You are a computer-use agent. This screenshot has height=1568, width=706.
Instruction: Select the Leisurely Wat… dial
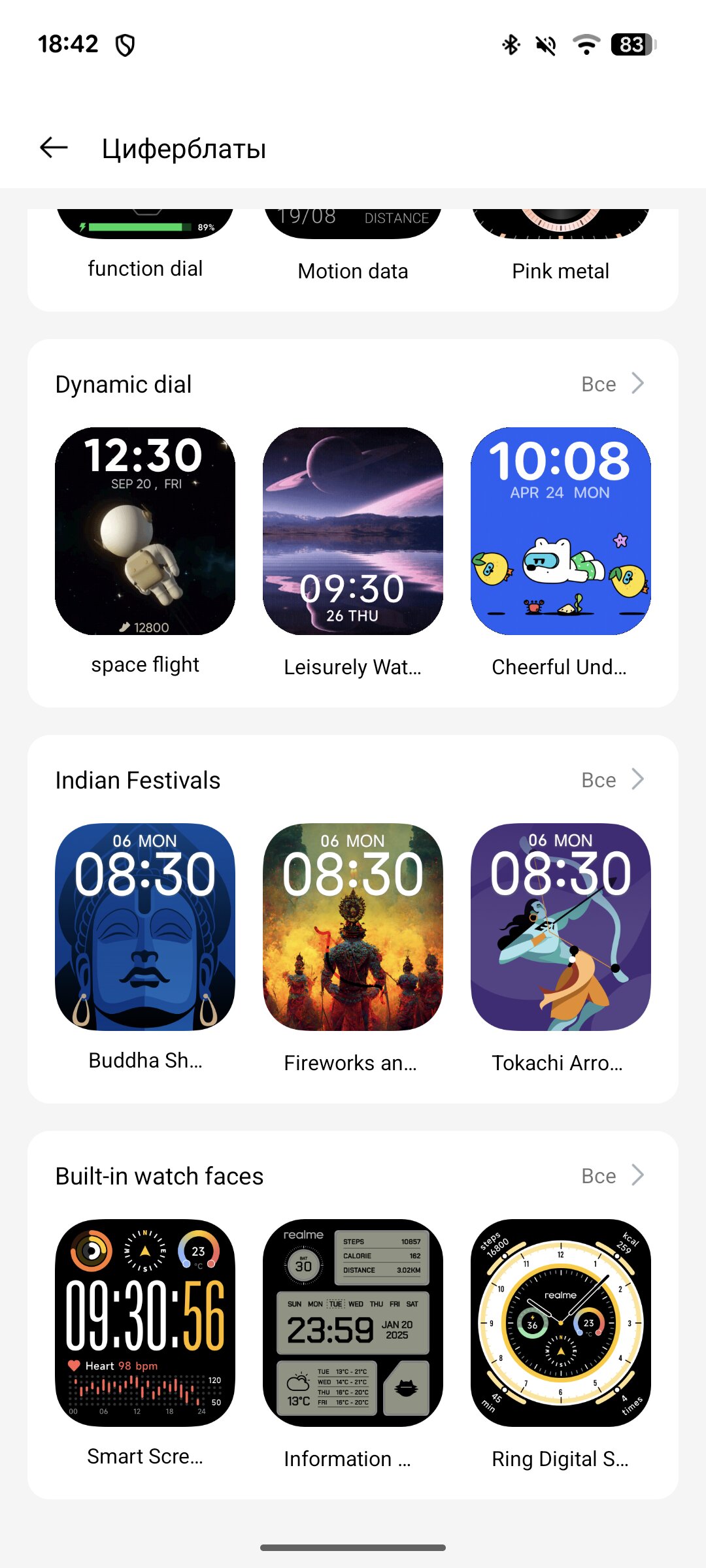pos(353,531)
